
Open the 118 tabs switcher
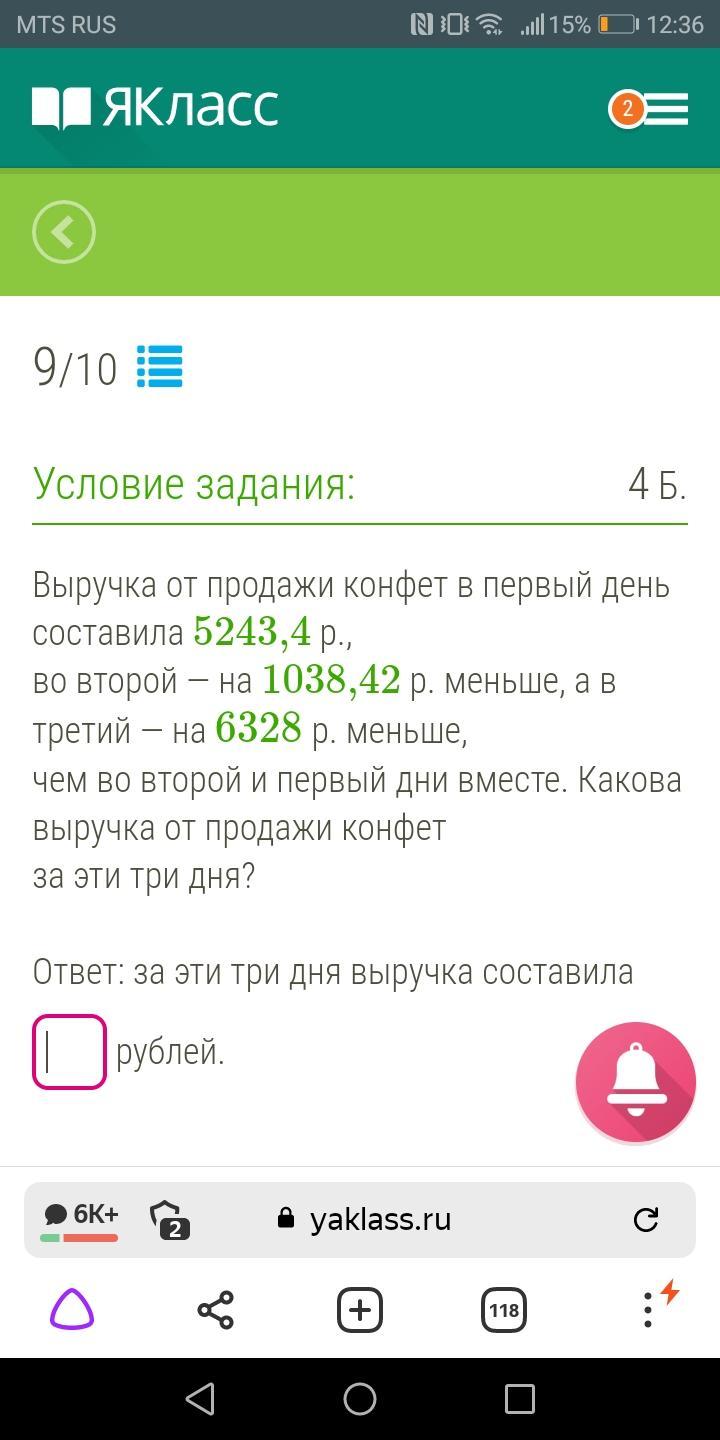[x=504, y=1310]
